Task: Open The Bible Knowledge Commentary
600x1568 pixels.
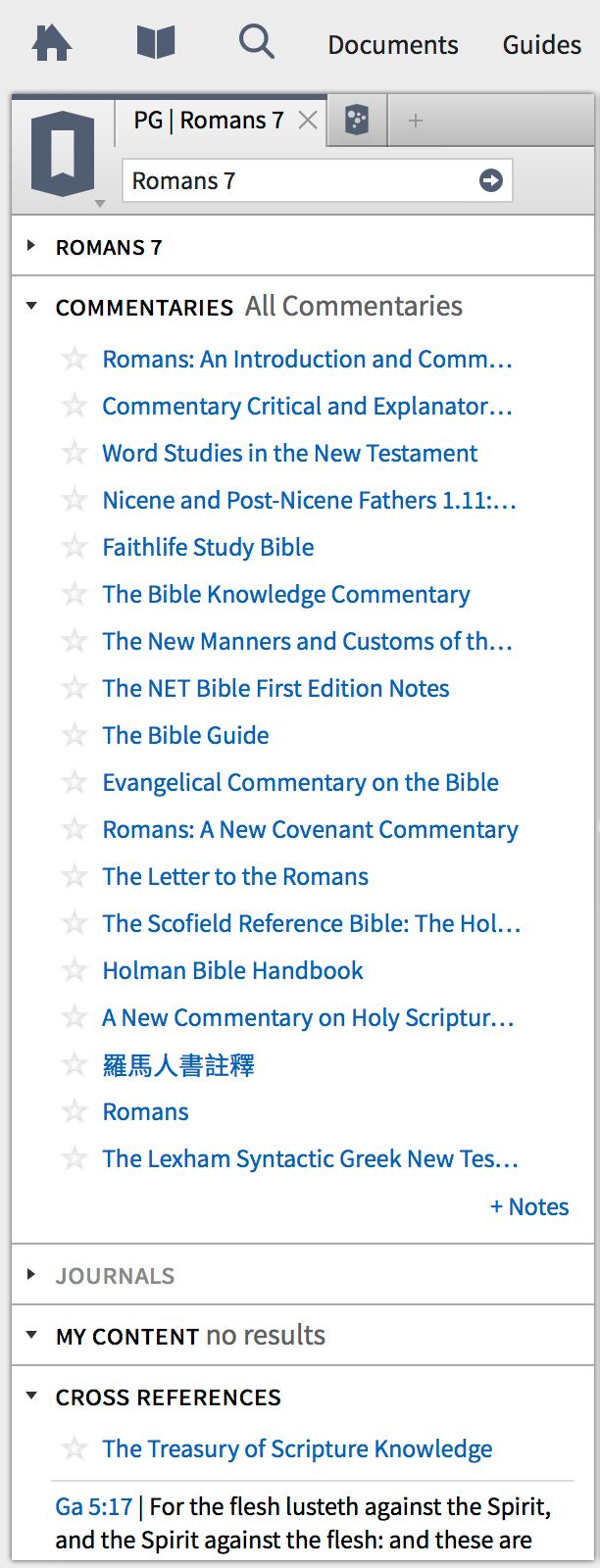Action: click(x=286, y=594)
